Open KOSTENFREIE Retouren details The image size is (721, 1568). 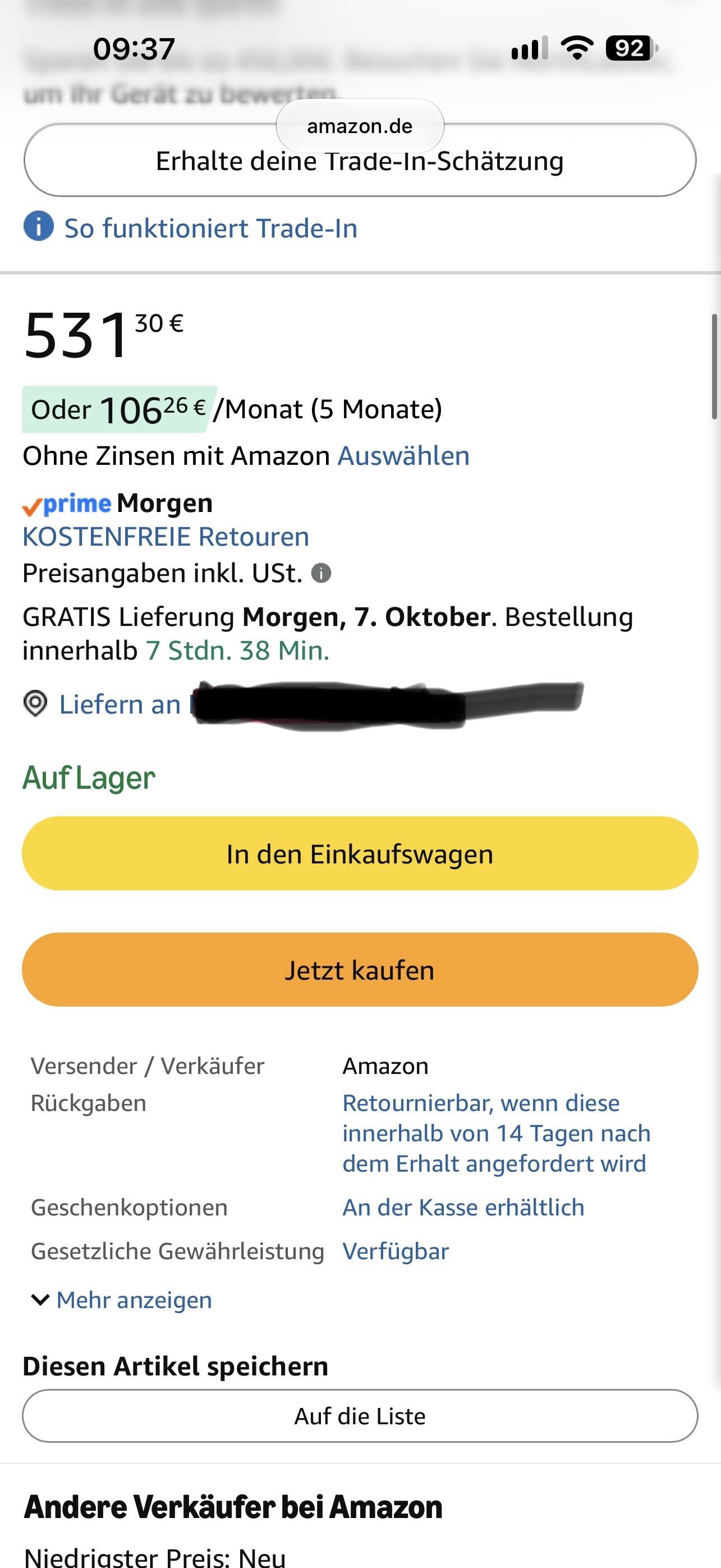pos(166,537)
